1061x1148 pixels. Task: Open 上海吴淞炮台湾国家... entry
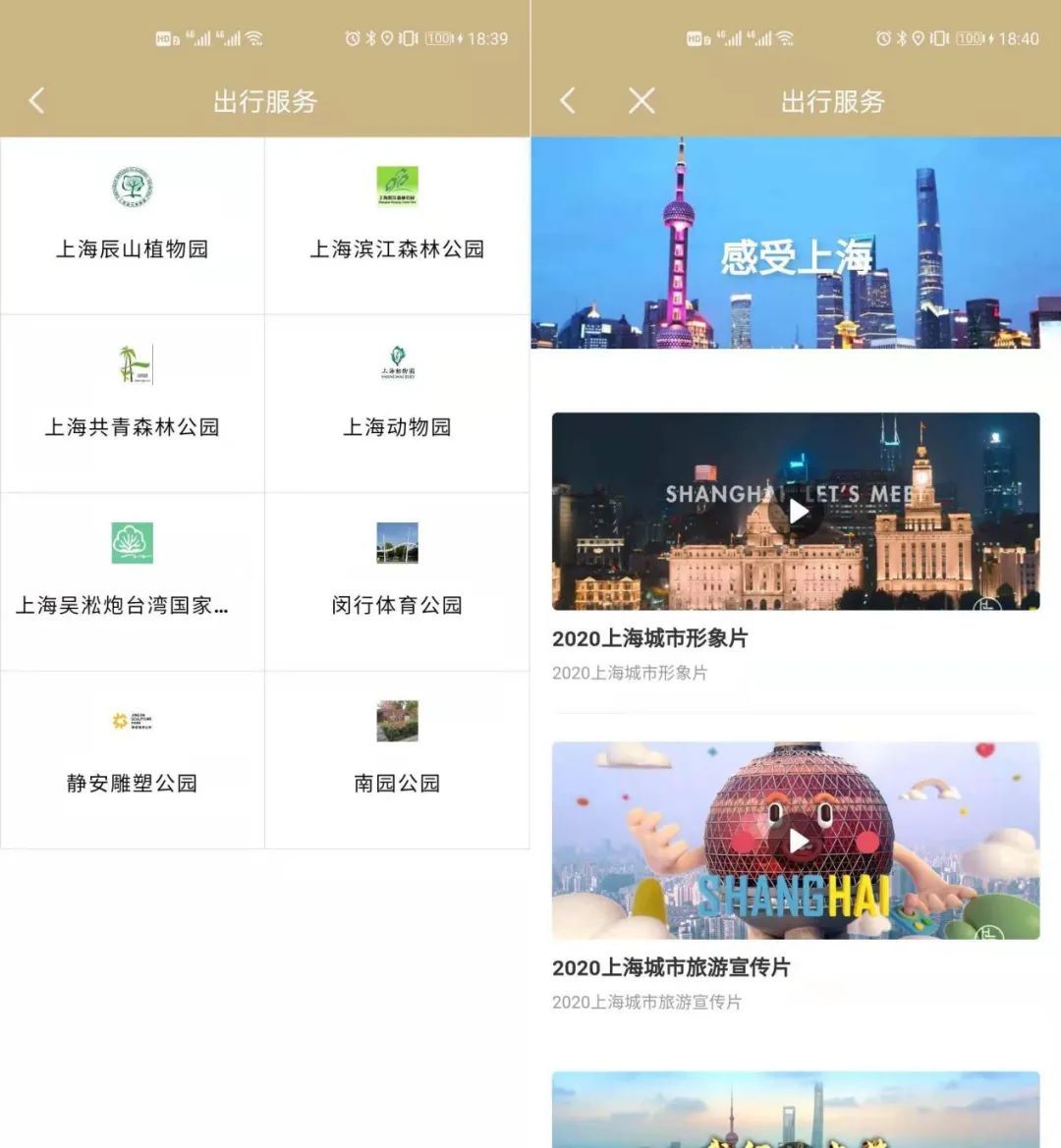[133, 582]
